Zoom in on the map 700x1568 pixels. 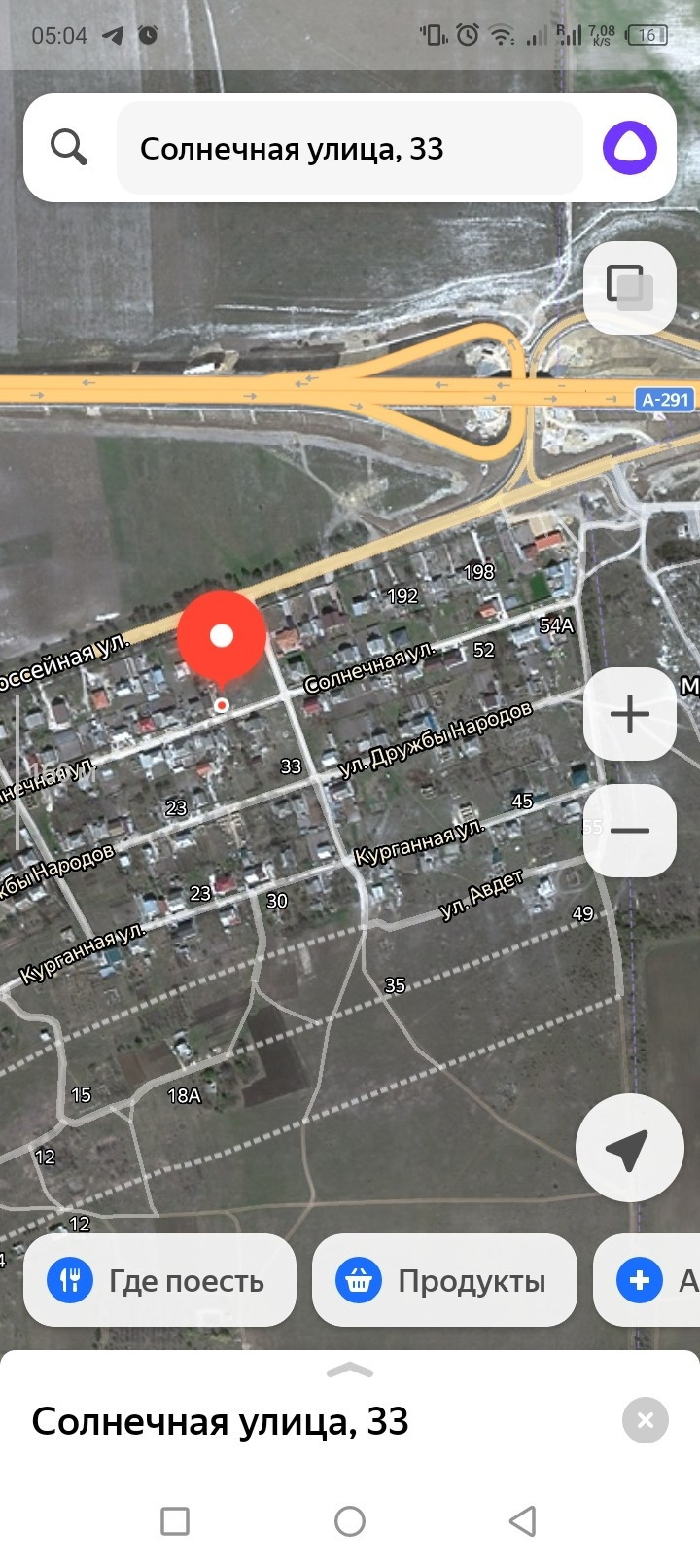coord(629,714)
